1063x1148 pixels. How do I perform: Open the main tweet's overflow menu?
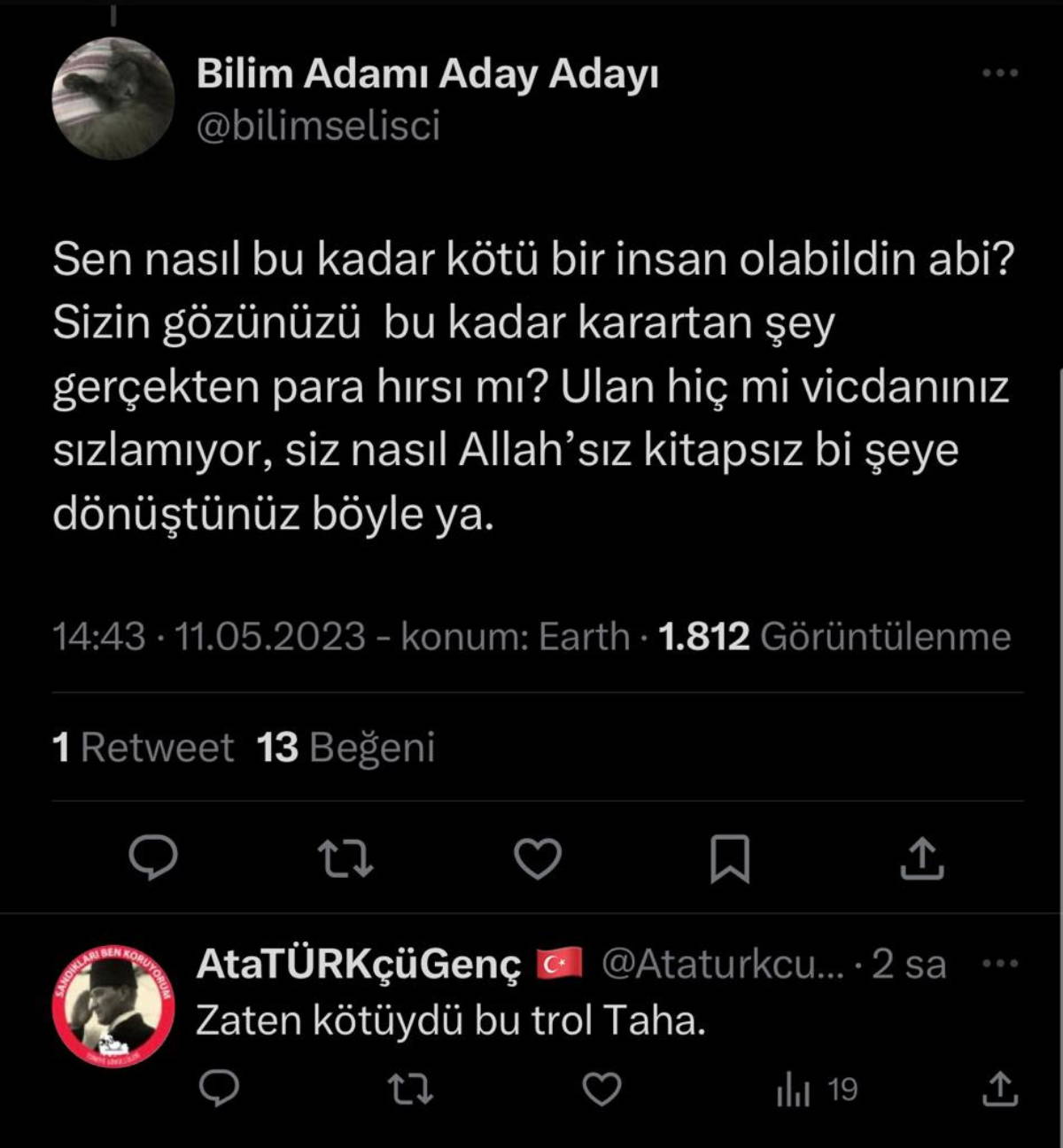tap(1000, 74)
